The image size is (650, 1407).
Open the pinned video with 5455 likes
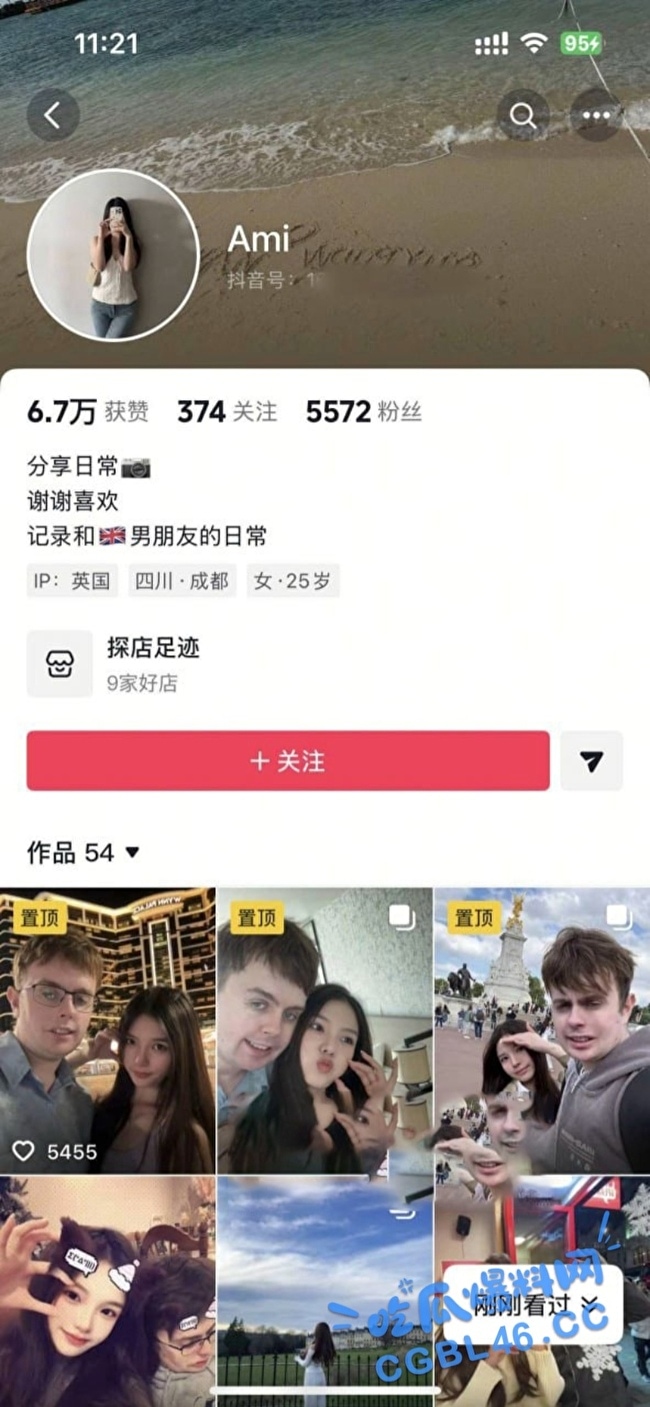click(x=107, y=1030)
